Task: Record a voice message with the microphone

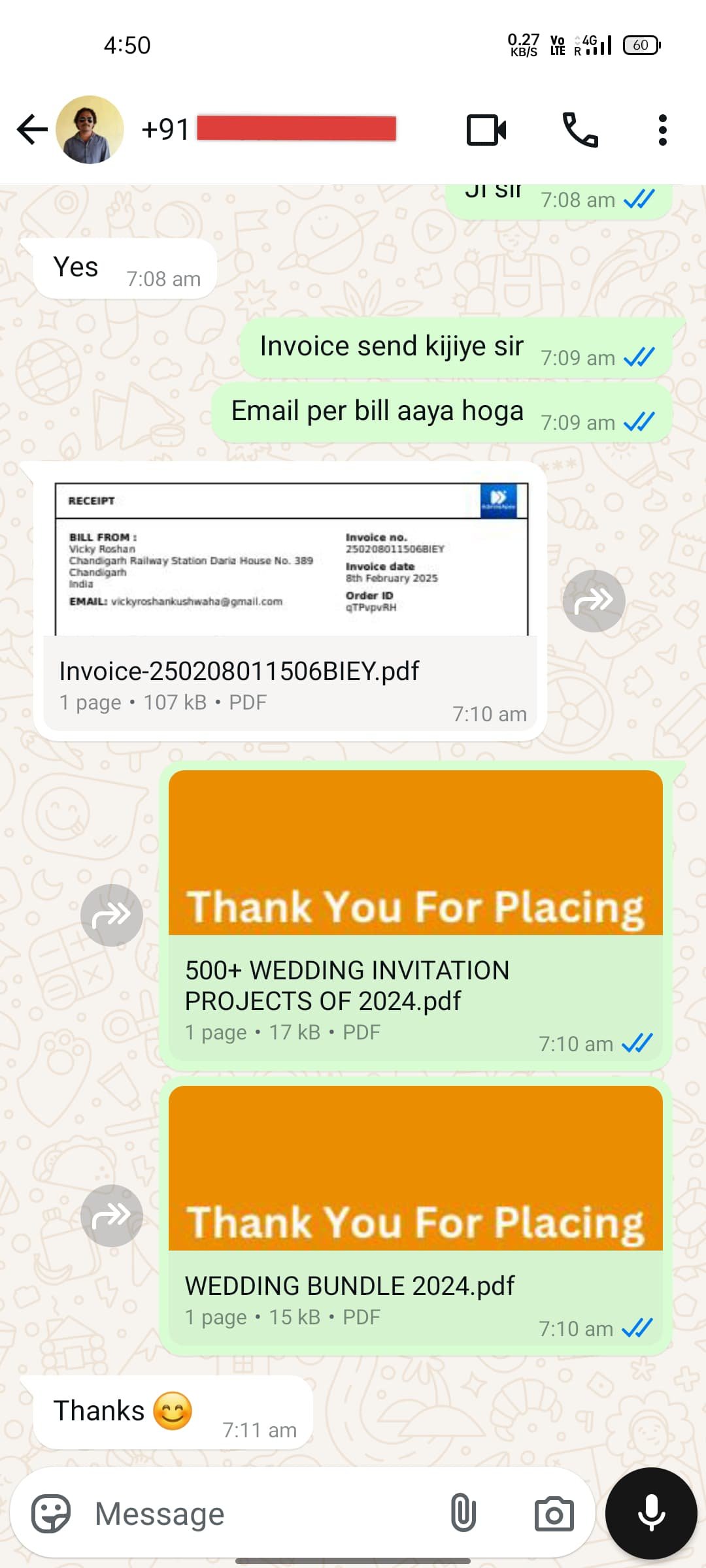Action: coord(651,1513)
